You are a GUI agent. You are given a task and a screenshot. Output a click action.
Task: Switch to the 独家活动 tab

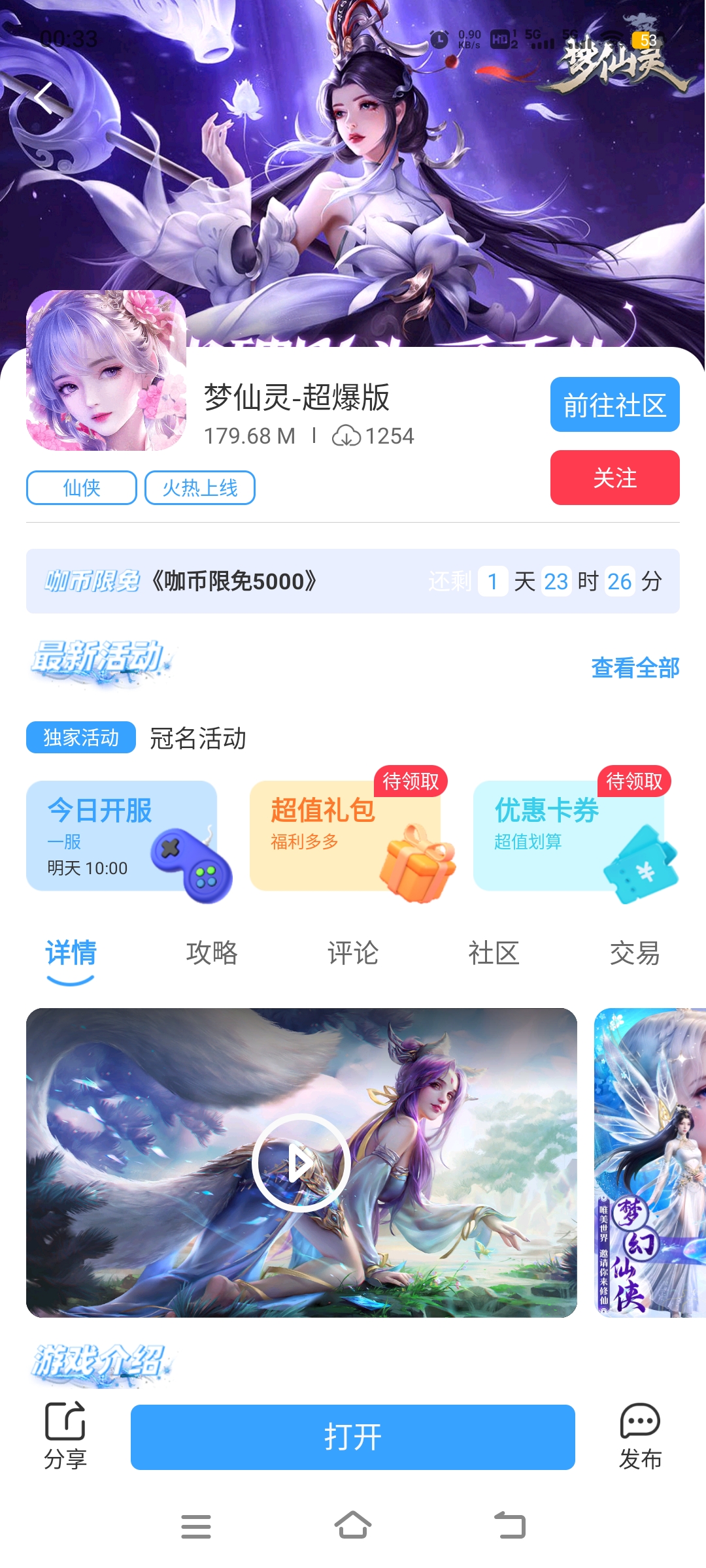(x=81, y=738)
